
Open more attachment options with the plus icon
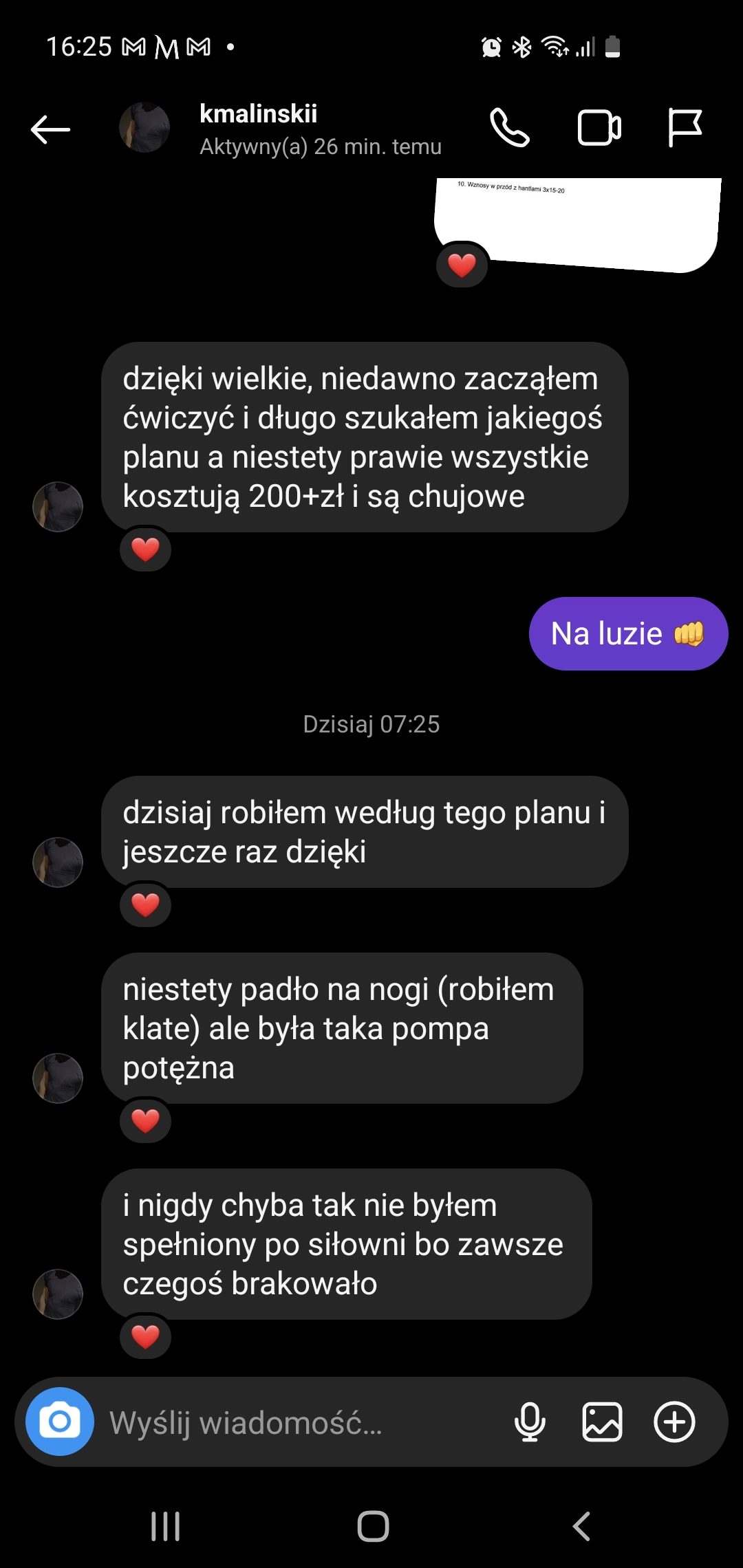[674, 1422]
